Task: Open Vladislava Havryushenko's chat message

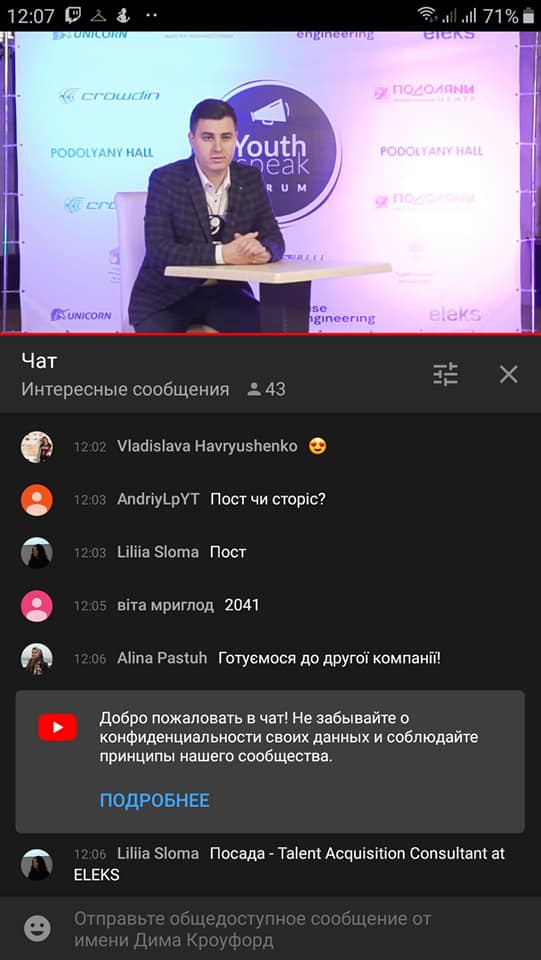Action: pyautogui.click(x=270, y=447)
